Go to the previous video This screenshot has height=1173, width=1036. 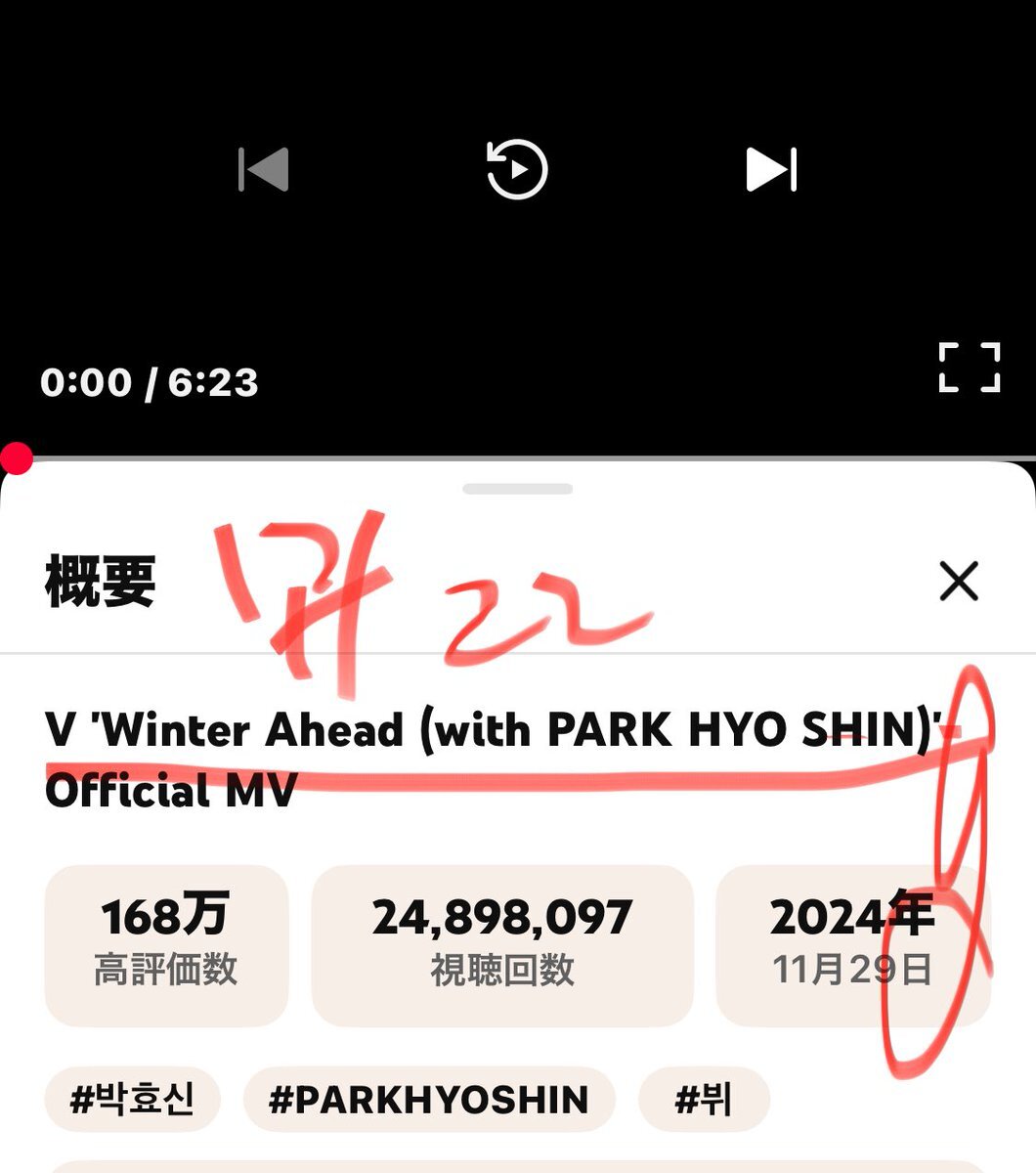point(264,170)
